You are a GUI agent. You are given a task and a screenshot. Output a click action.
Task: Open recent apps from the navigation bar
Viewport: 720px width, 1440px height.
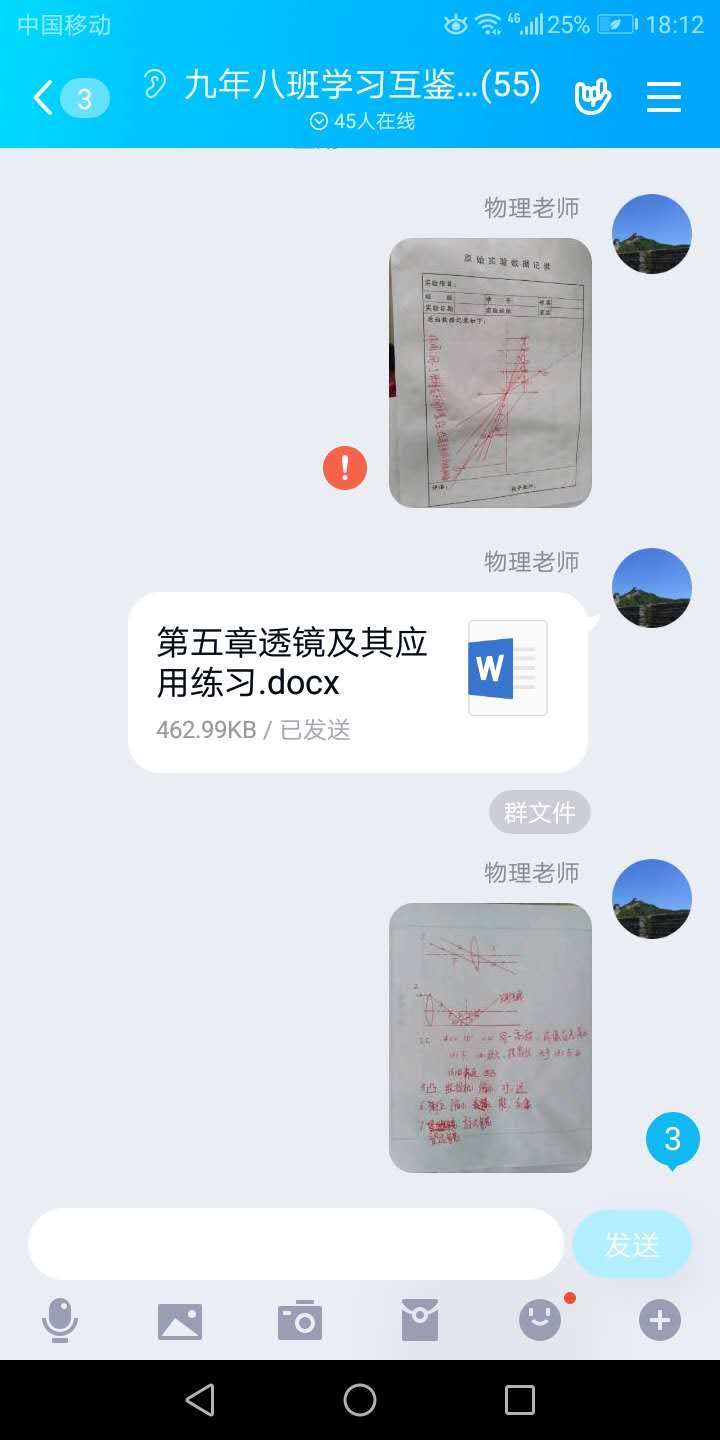pos(519,1400)
